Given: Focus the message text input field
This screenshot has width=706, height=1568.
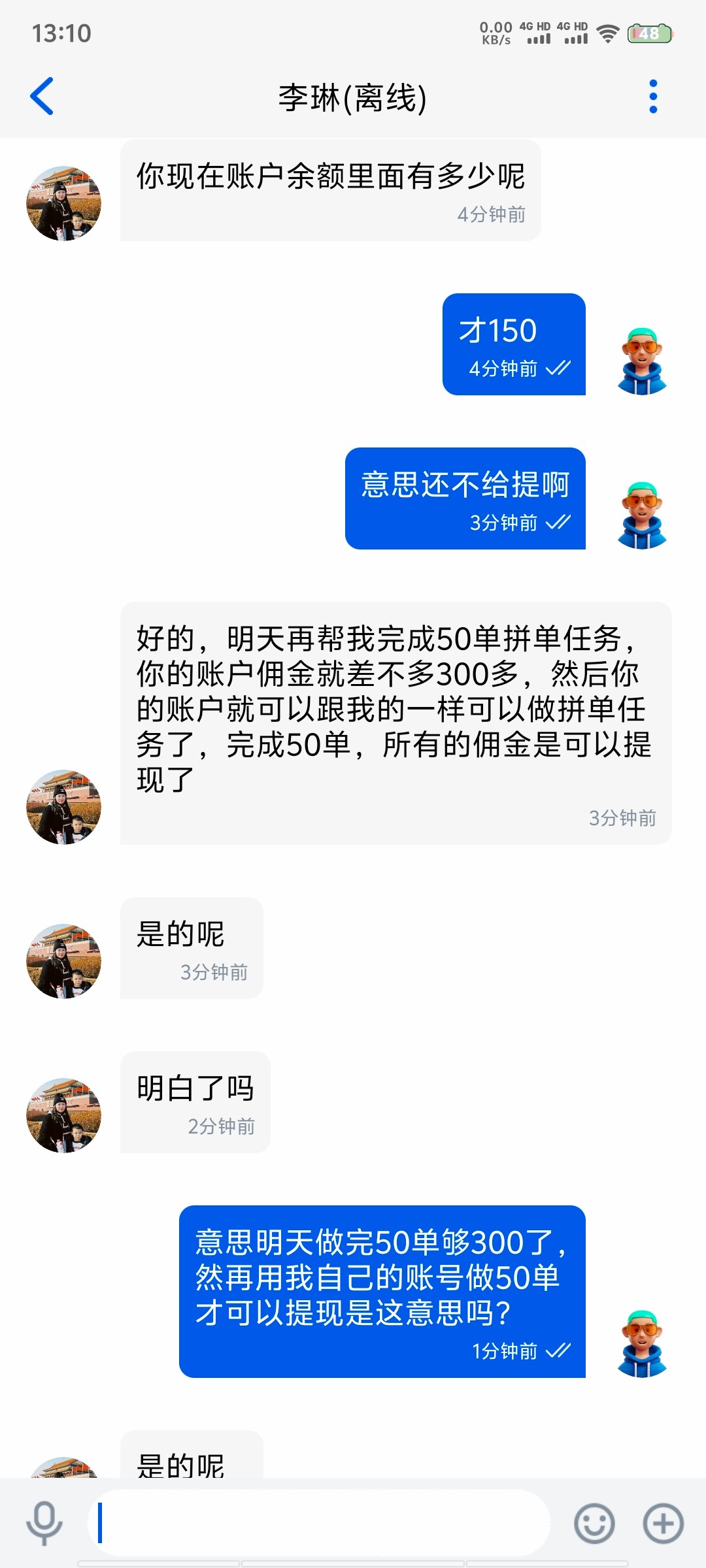Looking at the screenshot, I should click(x=319, y=1523).
